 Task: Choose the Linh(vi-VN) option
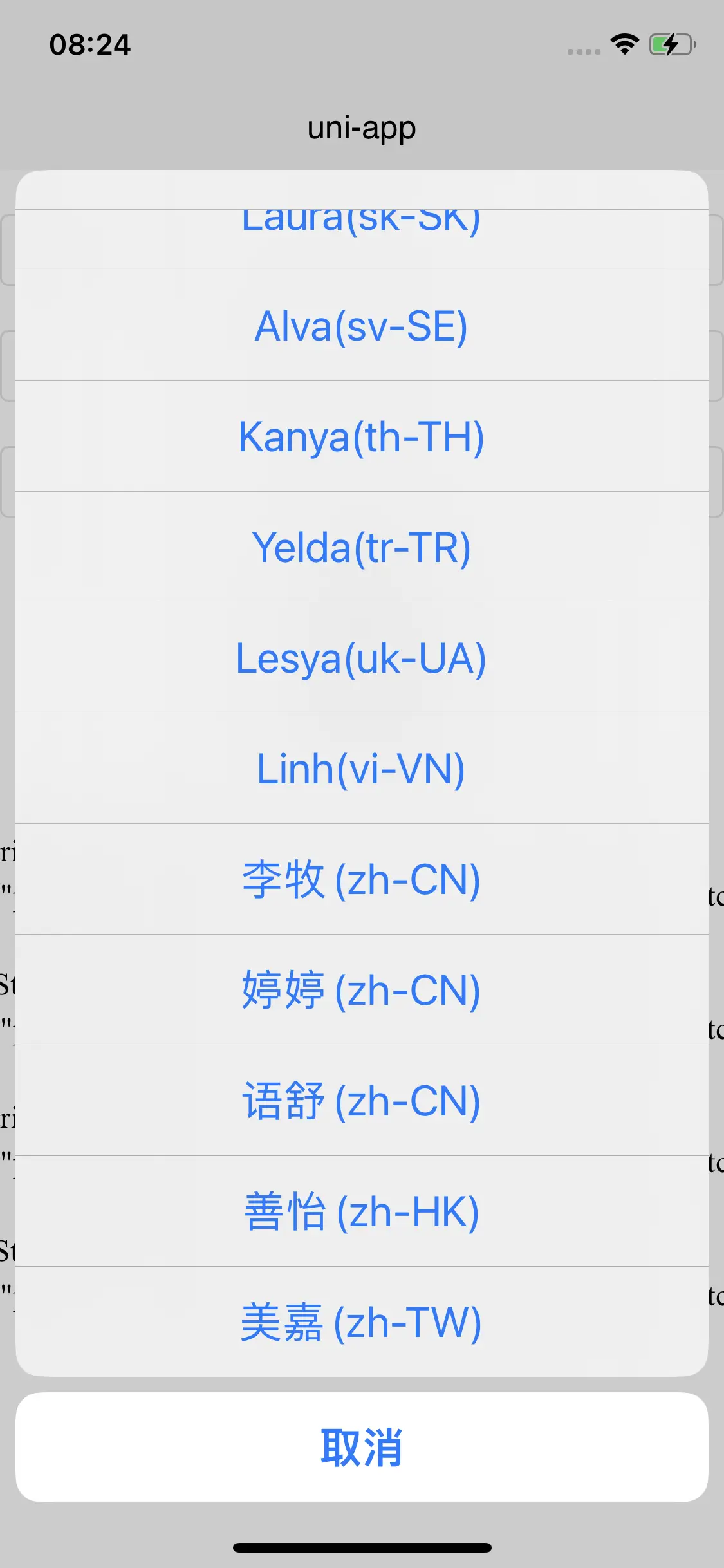coord(361,769)
